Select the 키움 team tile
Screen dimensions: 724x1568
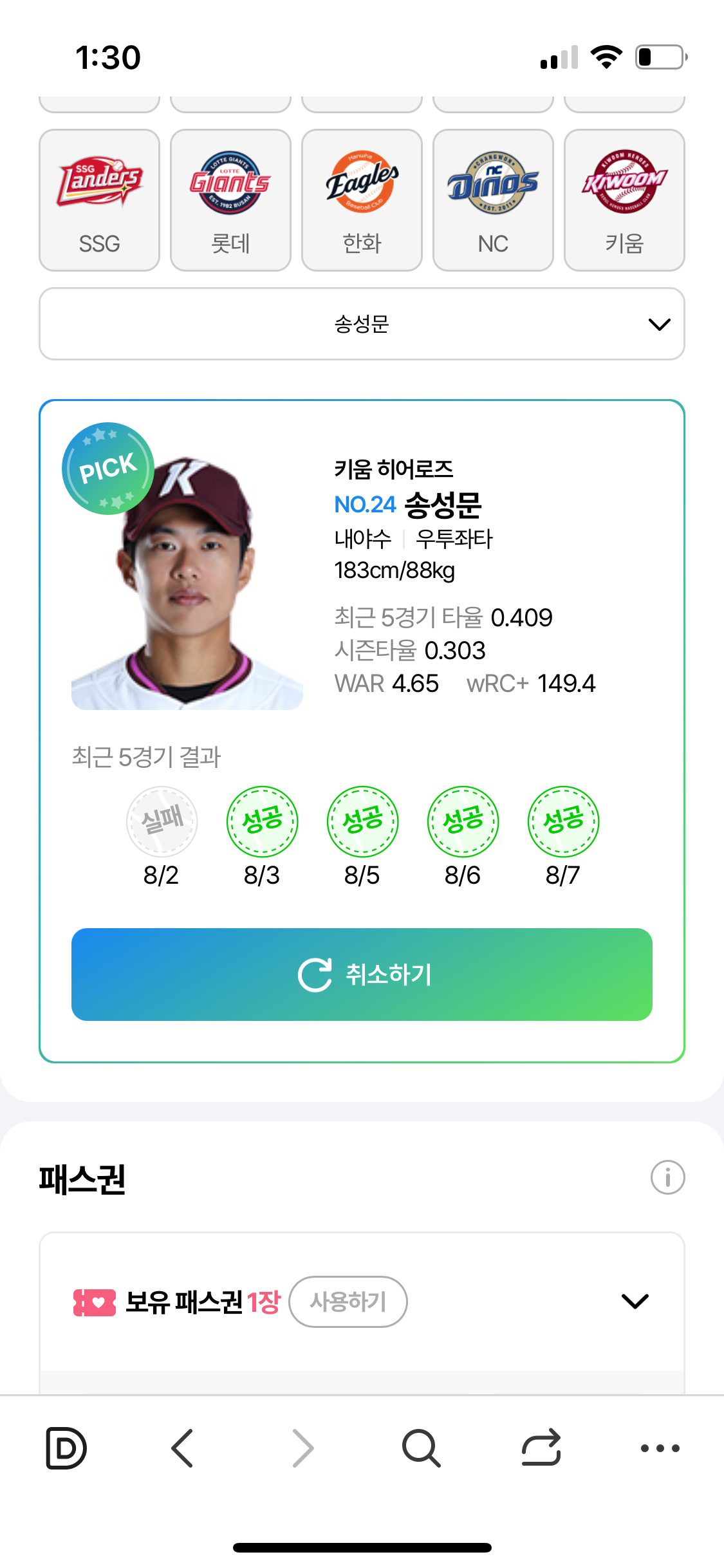624,200
